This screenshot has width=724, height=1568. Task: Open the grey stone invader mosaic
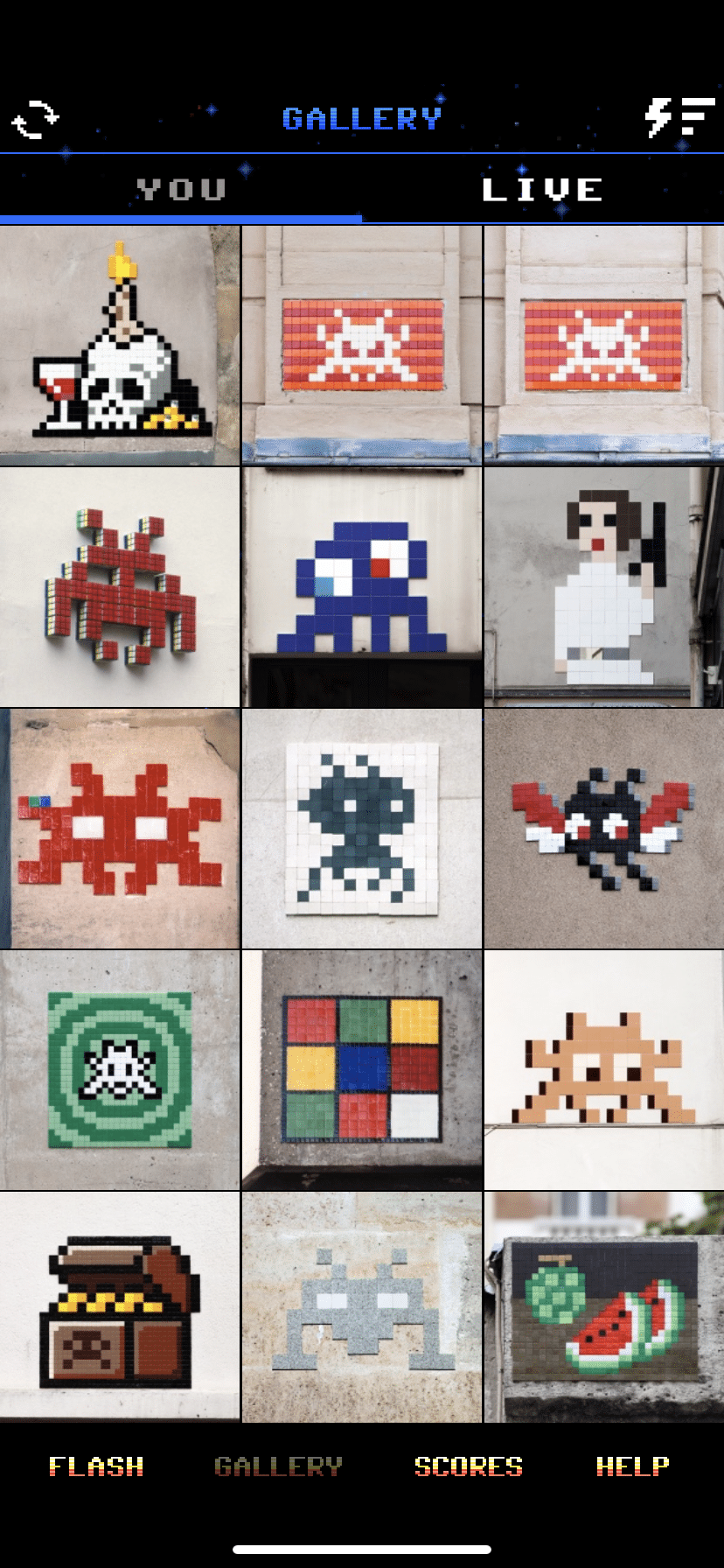pos(362,1307)
